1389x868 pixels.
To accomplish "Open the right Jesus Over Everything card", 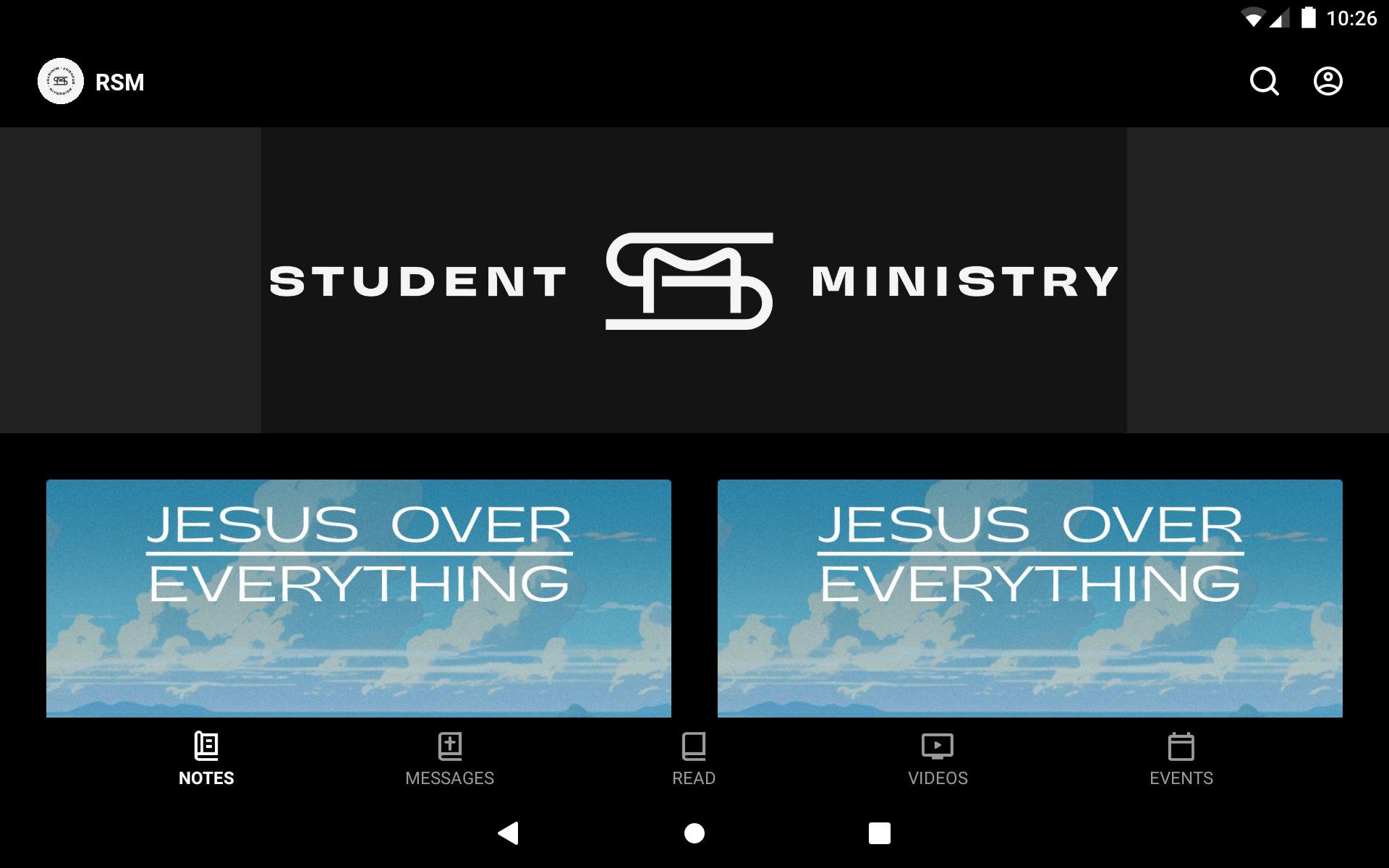I will 1029,598.
